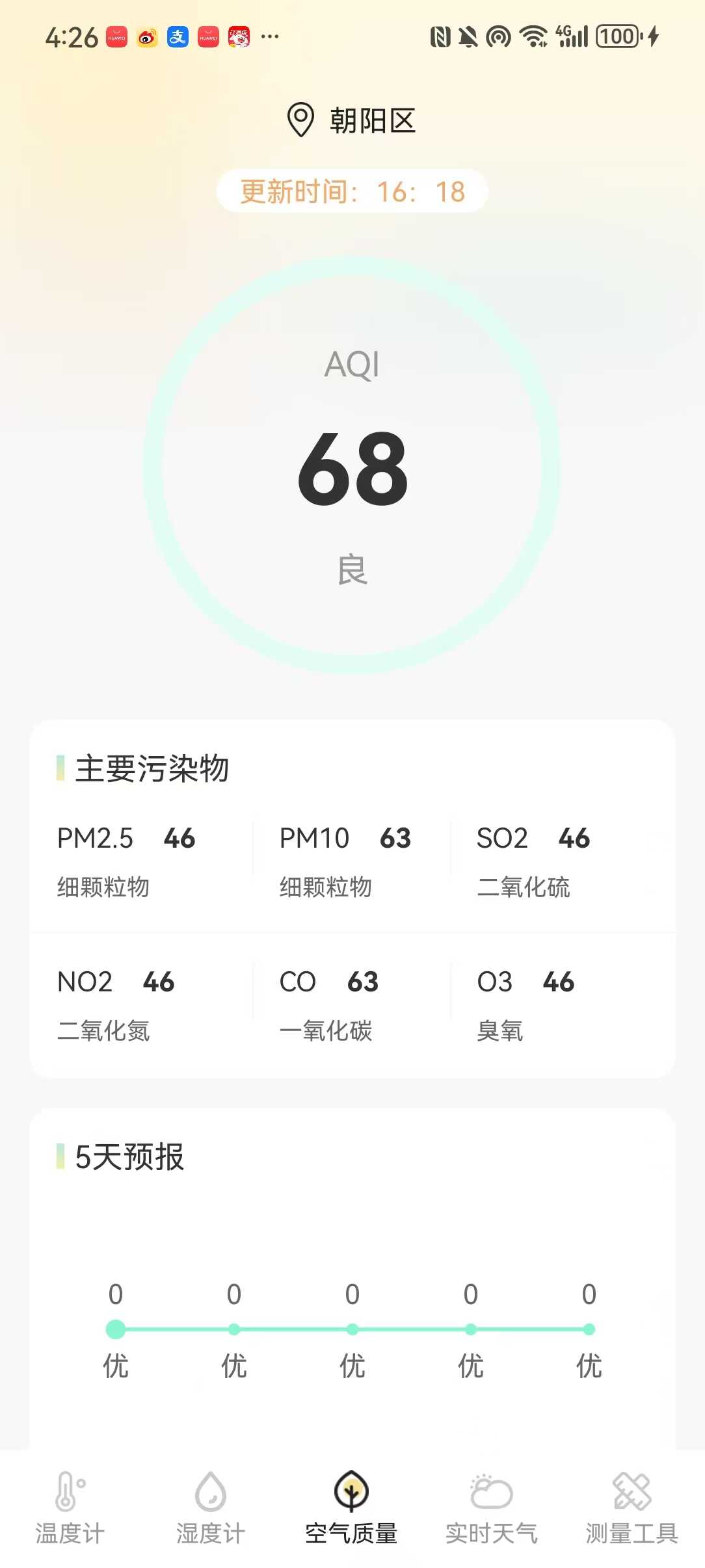Open the 湿度计 tab
The height and width of the screenshot is (1568, 705).
pos(211,1508)
